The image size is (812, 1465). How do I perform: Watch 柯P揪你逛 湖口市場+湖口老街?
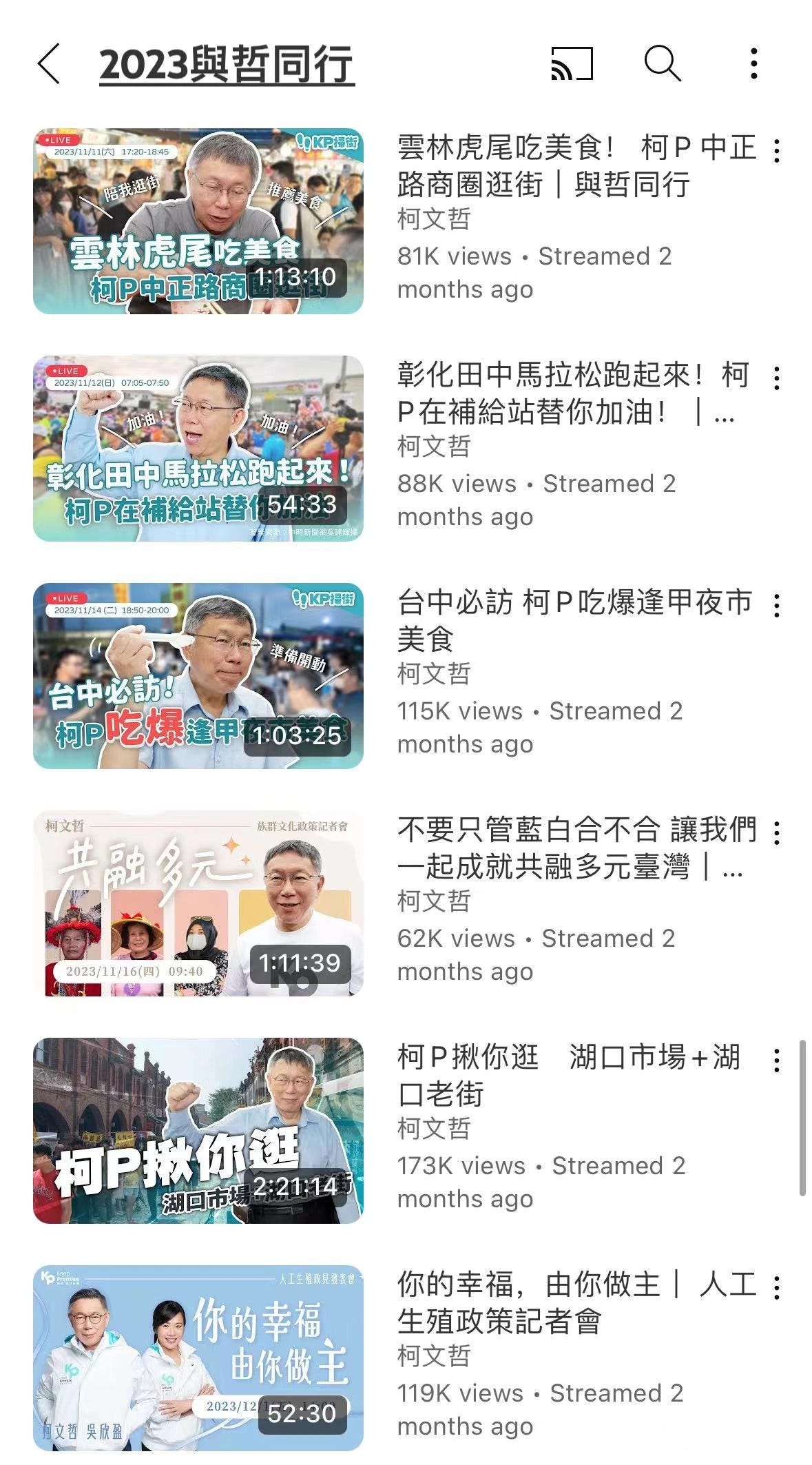198,1131
